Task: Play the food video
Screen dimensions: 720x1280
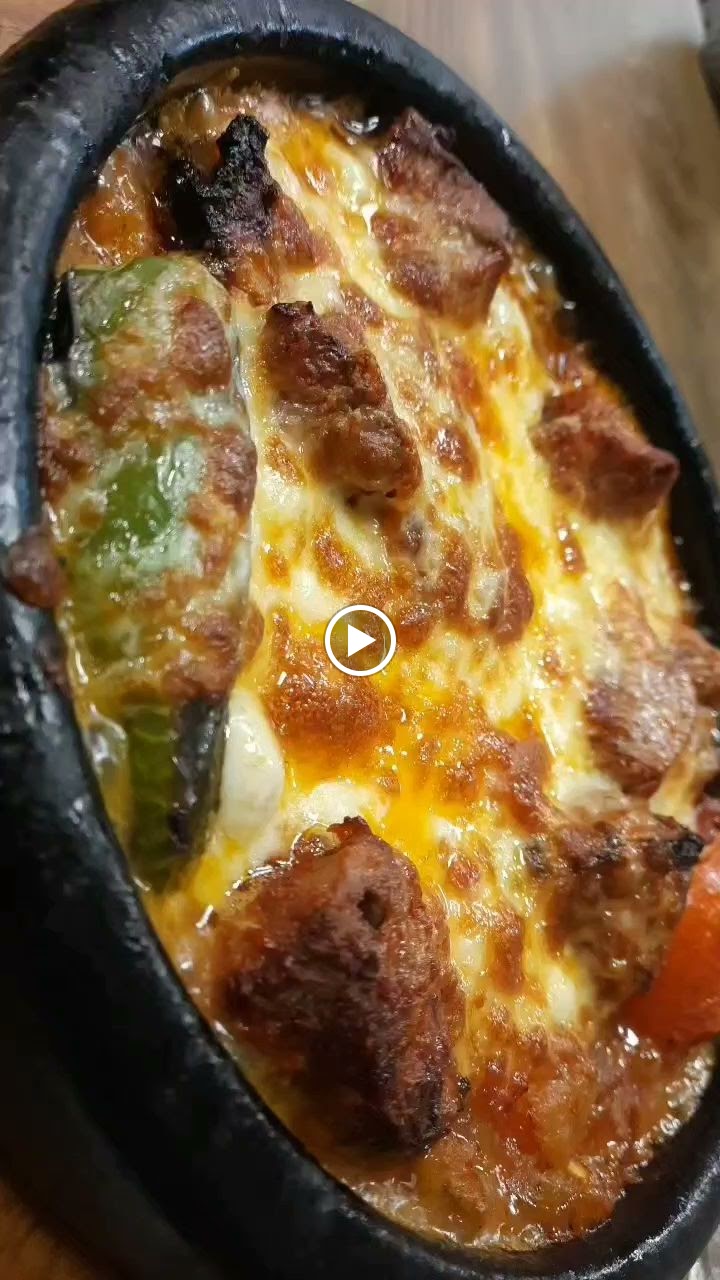Action: tap(360, 640)
